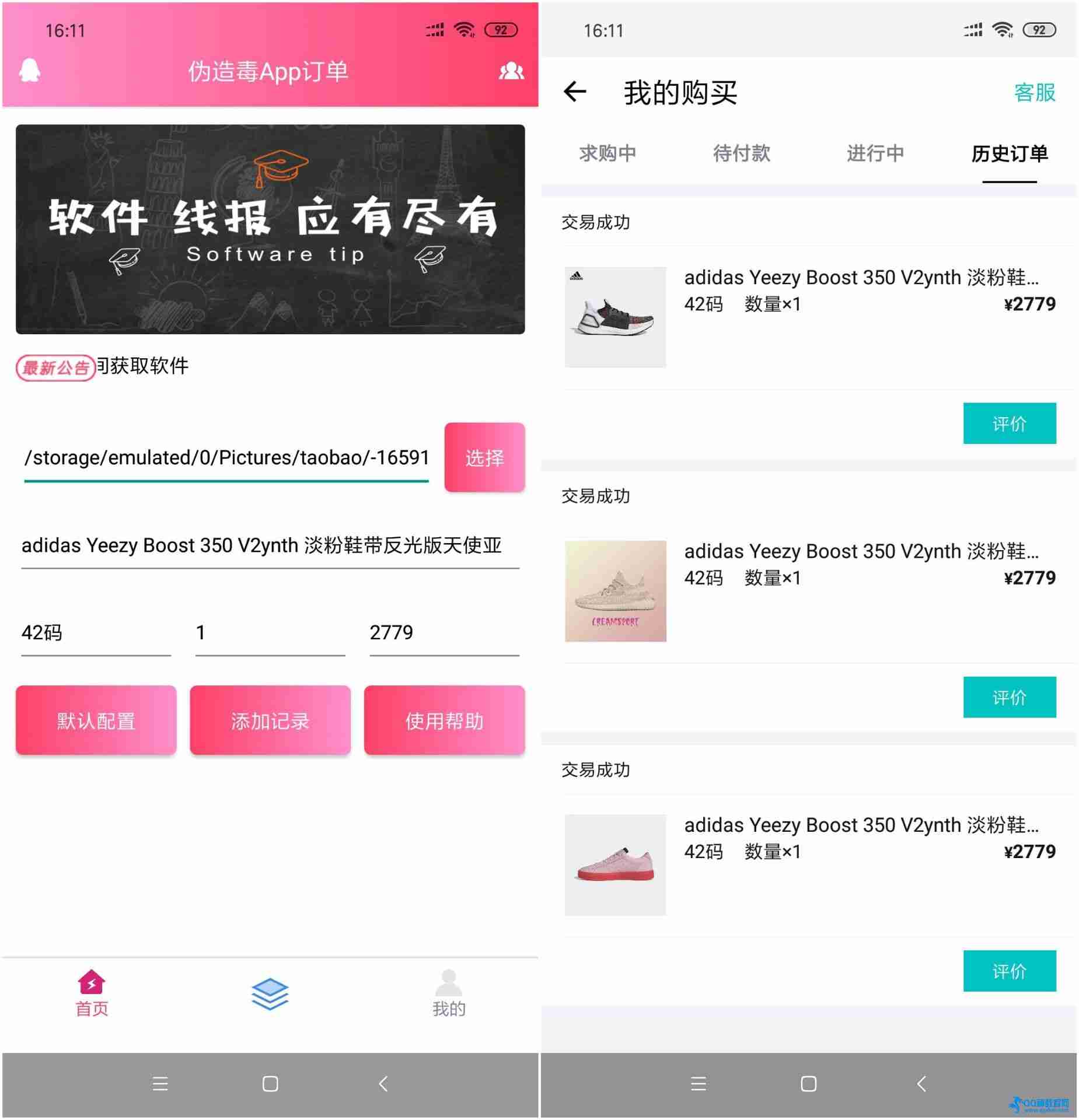Image resolution: width=1079 pixels, height=1120 pixels.
Task: Switch to the 首页 tab
Action: coord(92,993)
